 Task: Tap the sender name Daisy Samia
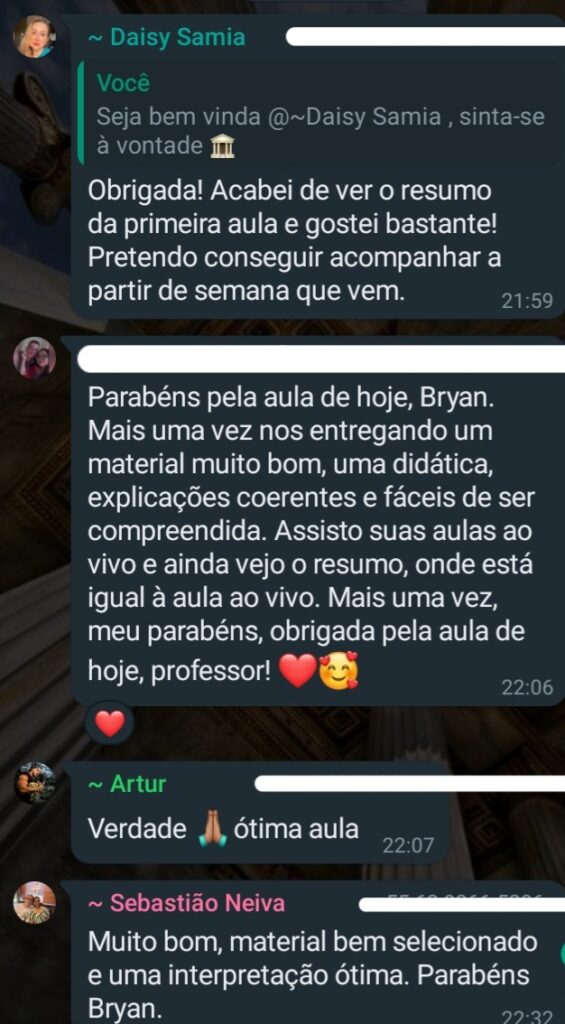pos(167,38)
